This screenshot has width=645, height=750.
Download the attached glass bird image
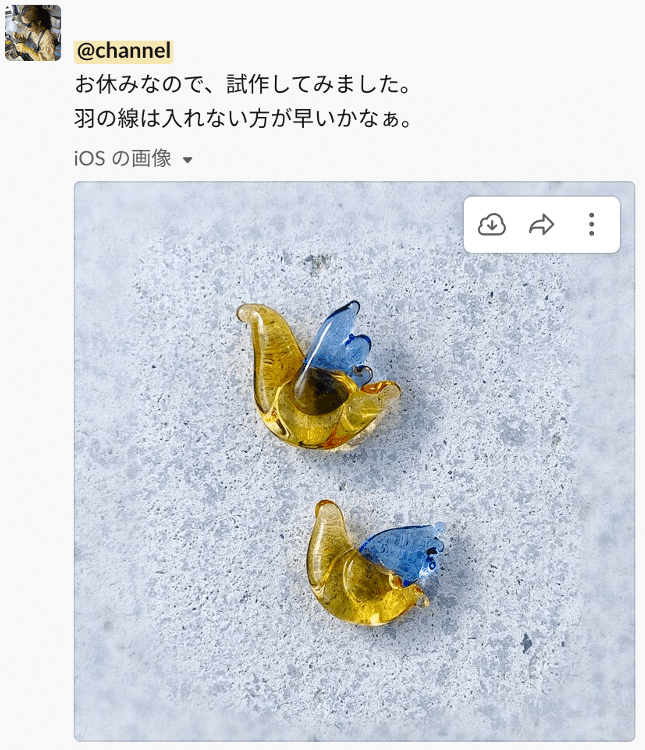pyautogui.click(x=492, y=225)
